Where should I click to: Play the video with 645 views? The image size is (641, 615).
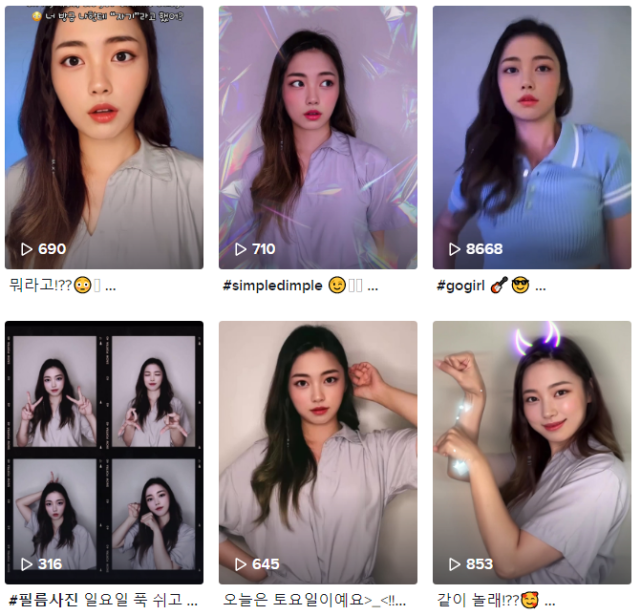click(x=317, y=452)
